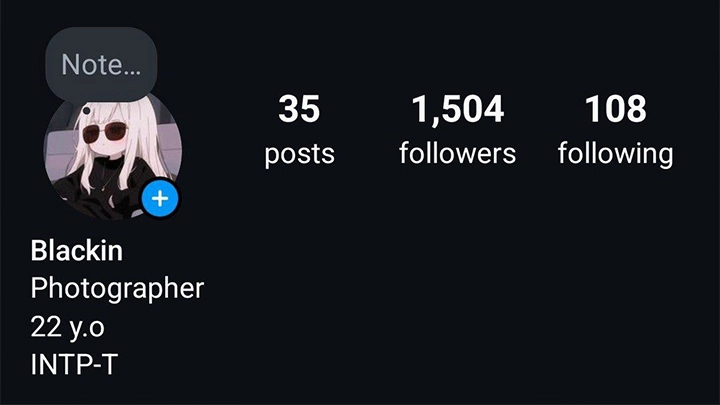Tap the Note bubble to add a note
720x405 pixels.
pyautogui.click(x=101, y=65)
